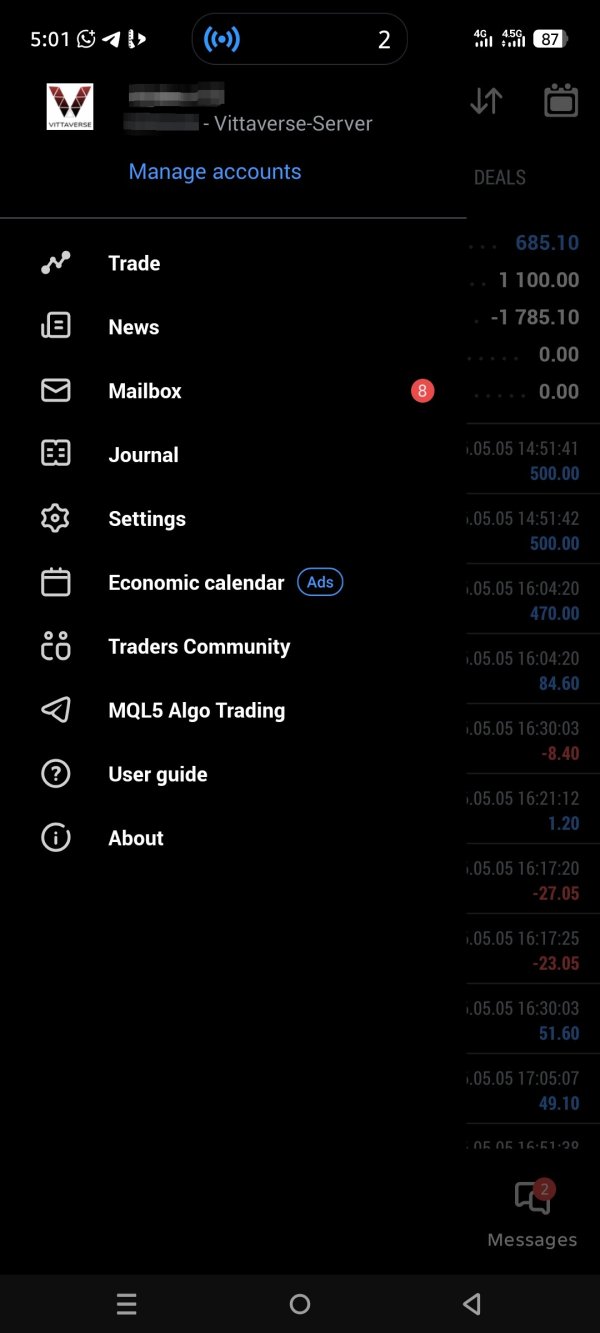Open MQL5 Algo Trading

tap(233, 711)
